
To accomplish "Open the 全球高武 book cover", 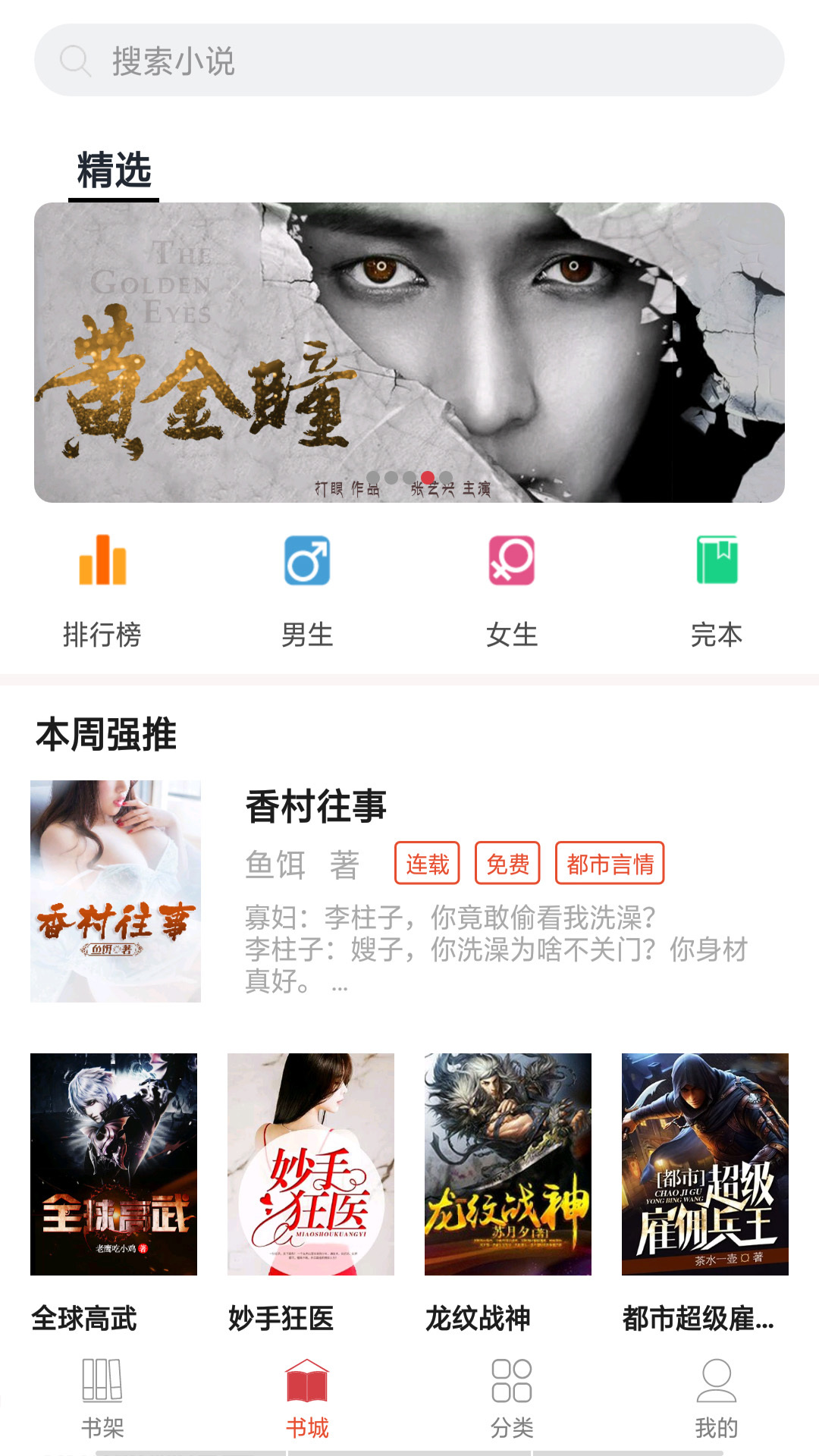I will (x=114, y=1164).
